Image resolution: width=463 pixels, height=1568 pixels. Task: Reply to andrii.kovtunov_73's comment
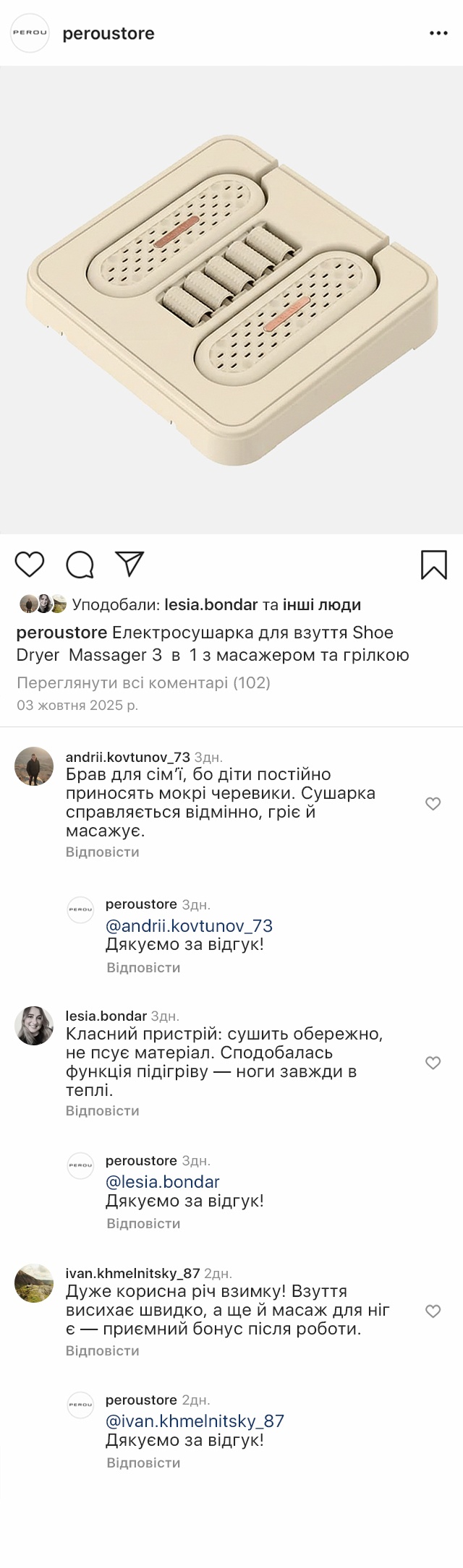102,852
